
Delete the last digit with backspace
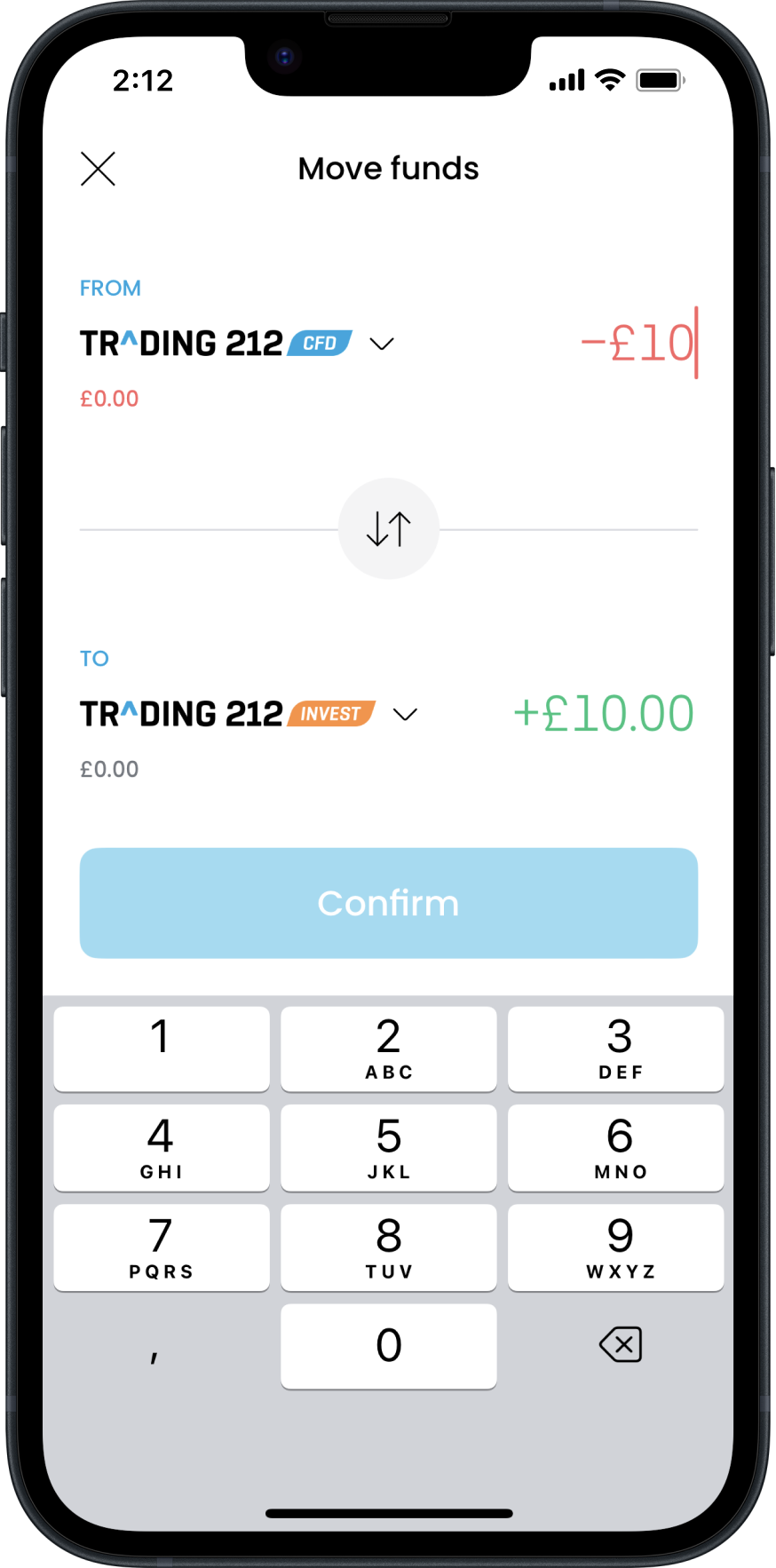coord(621,1344)
